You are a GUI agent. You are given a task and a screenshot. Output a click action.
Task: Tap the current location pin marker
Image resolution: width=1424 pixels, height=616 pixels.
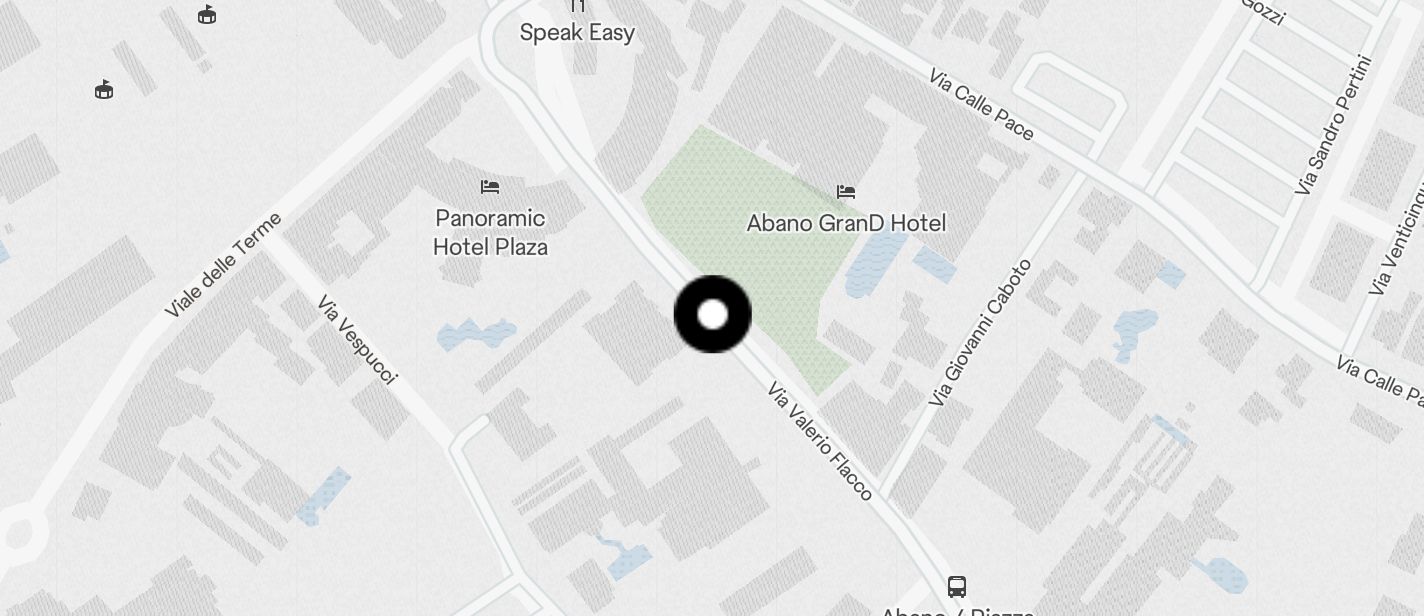[712, 315]
